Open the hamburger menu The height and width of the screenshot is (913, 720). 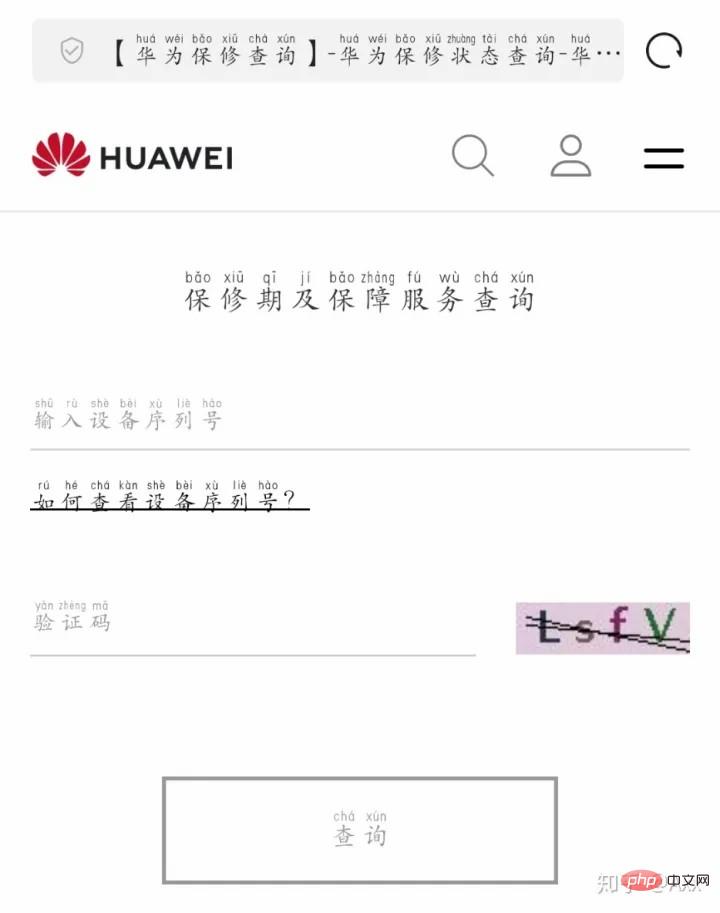664,157
